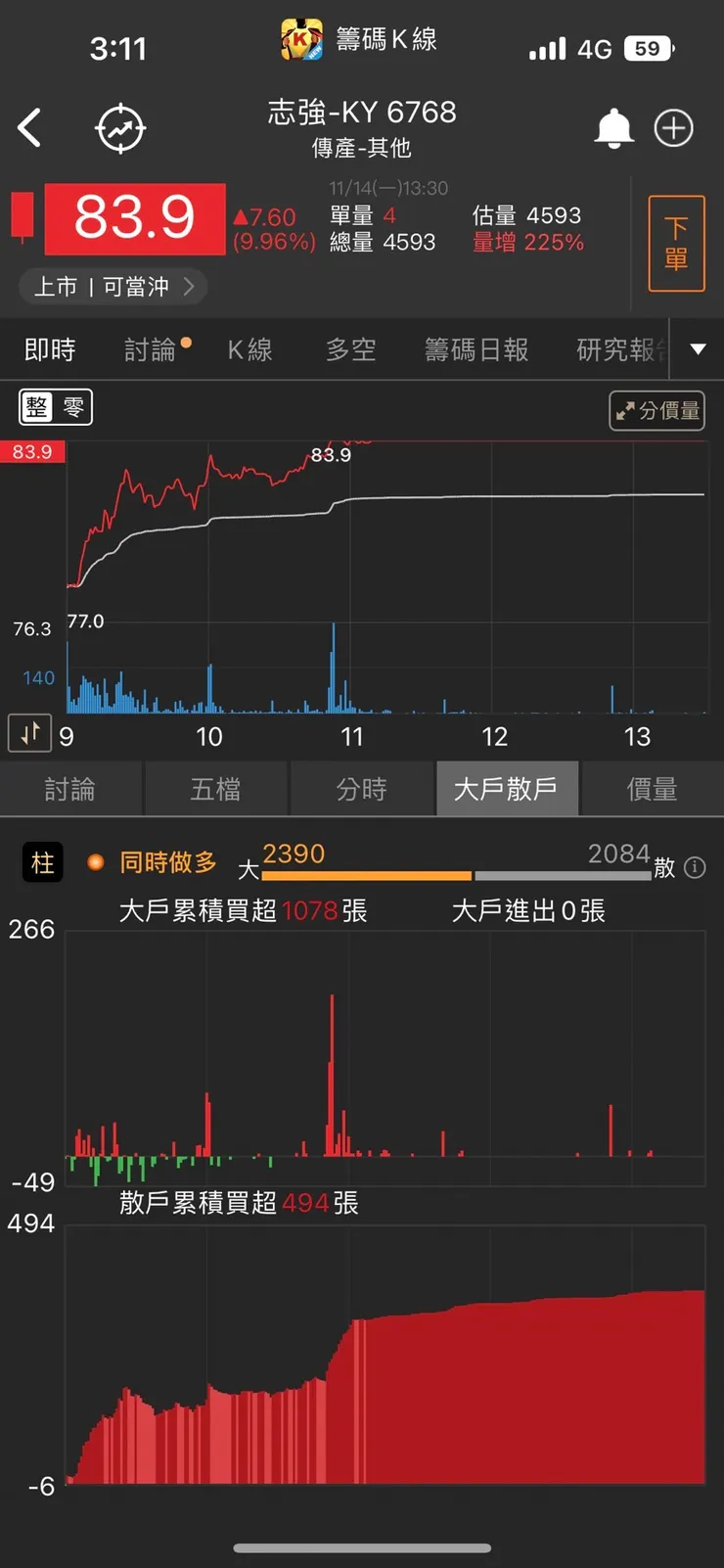
Task: Open the stock price trend compass icon
Action: [119, 128]
